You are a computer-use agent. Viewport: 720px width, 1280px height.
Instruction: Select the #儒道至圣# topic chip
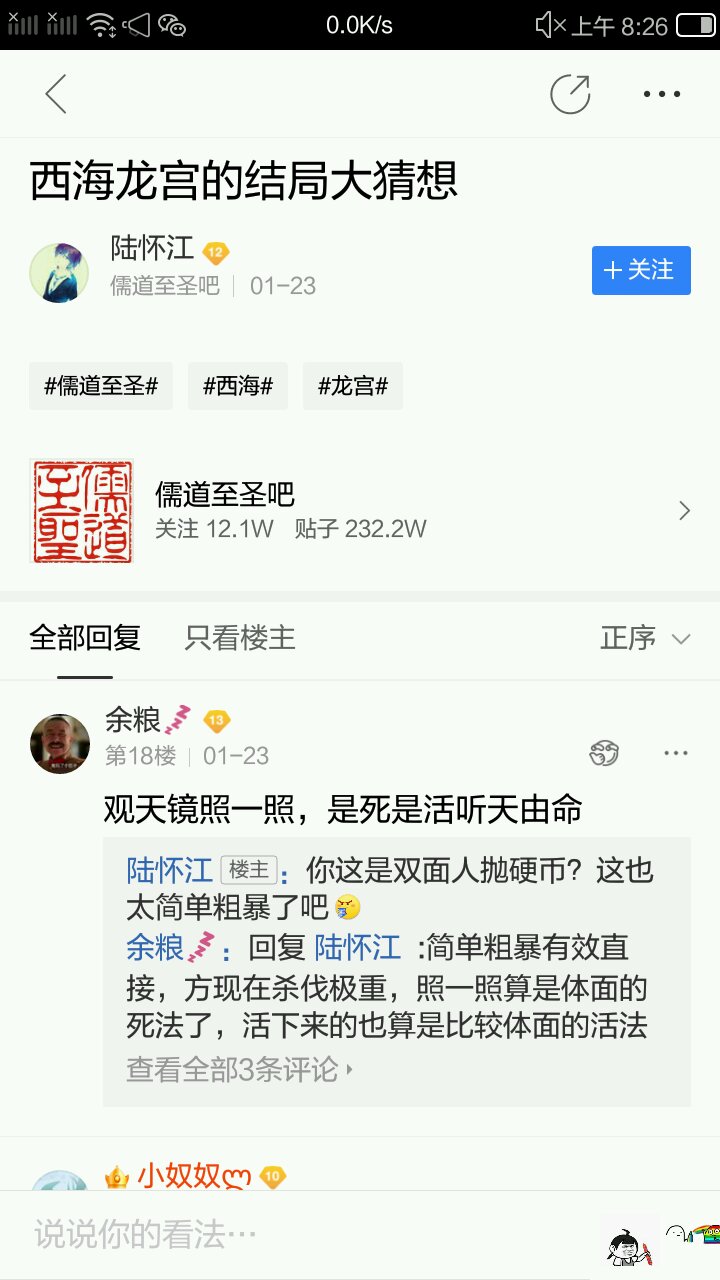[101, 386]
